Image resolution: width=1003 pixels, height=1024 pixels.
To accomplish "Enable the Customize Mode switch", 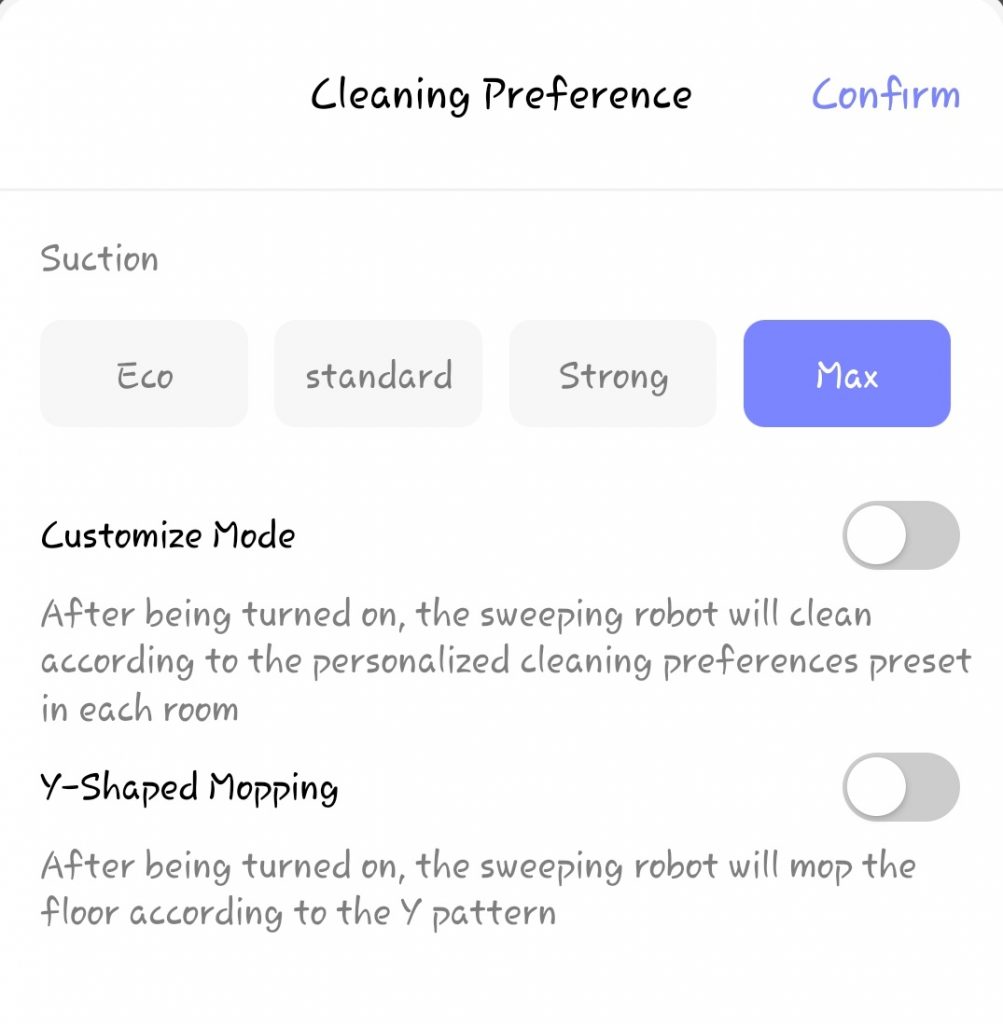I will (900, 536).
